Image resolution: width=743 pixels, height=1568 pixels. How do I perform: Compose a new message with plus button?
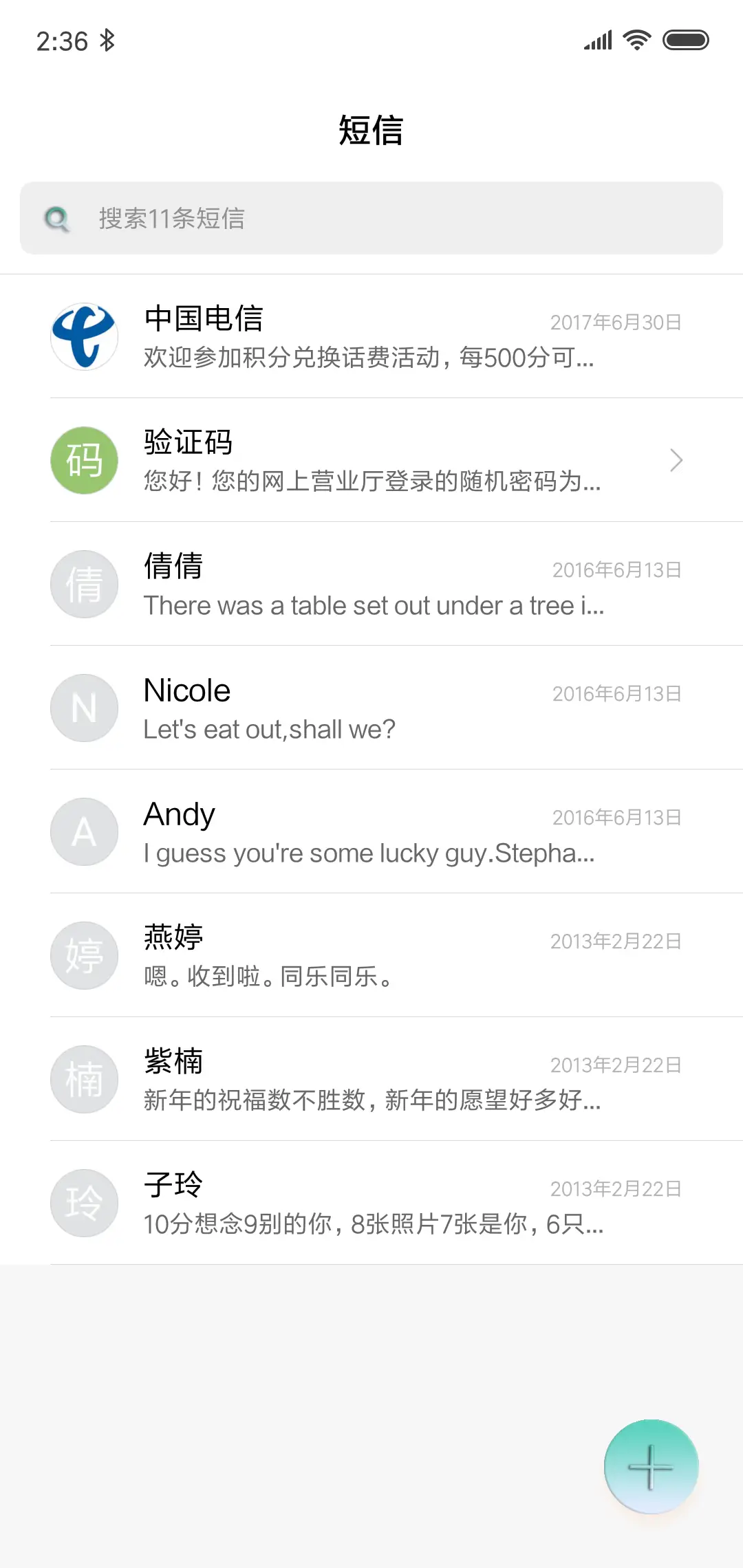[651, 1466]
